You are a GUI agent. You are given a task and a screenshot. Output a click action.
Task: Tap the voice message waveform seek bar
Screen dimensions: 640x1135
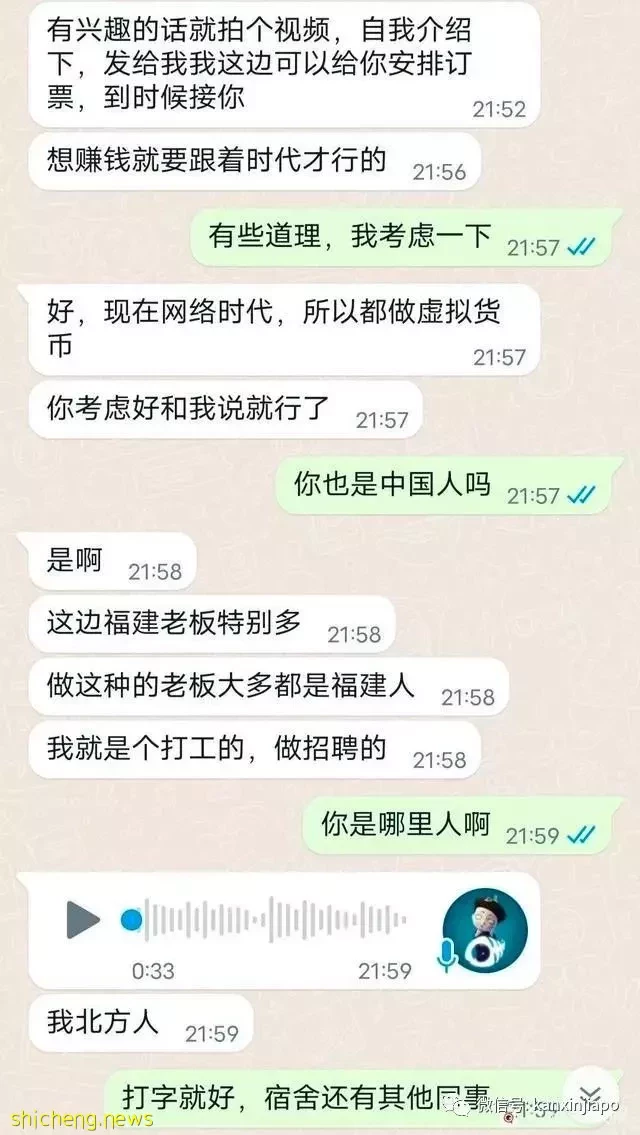[270, 919]
